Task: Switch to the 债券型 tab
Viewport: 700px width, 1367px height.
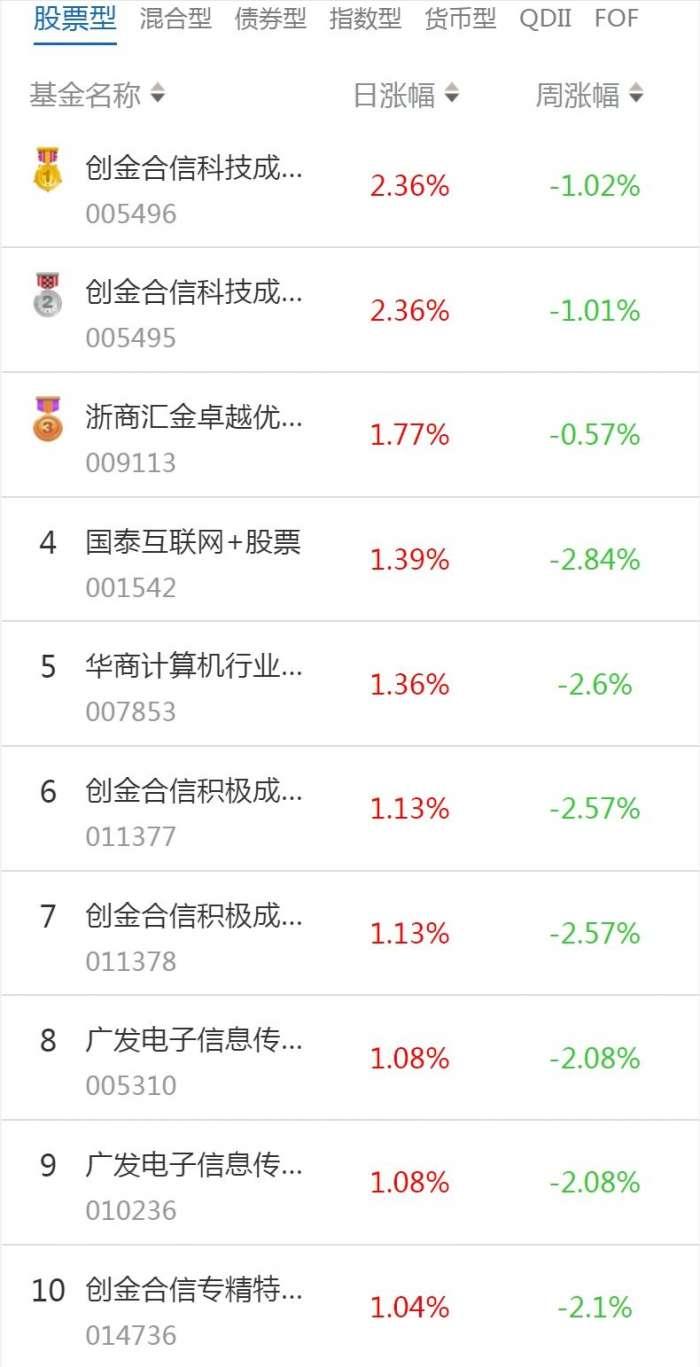Action: (271, 19)
